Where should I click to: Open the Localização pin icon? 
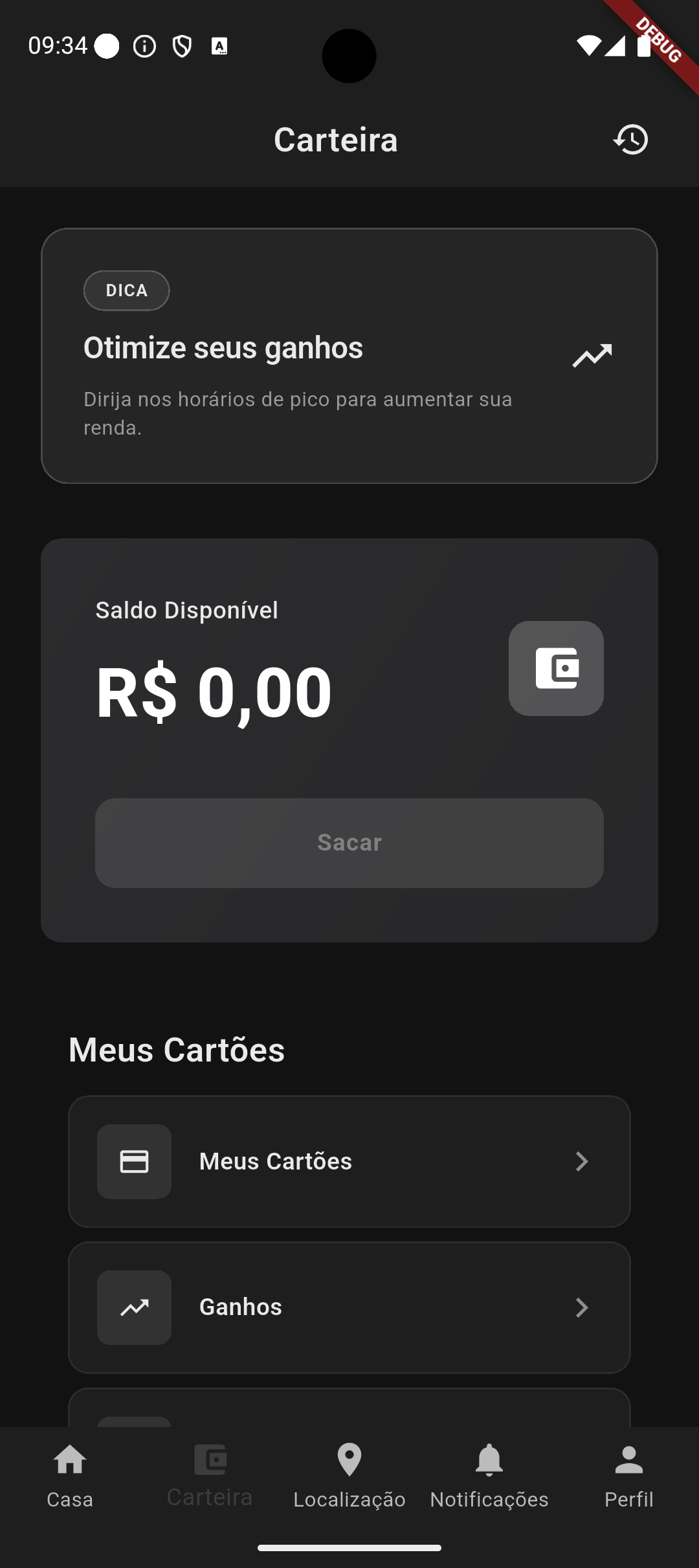[x=349, y=1463]
